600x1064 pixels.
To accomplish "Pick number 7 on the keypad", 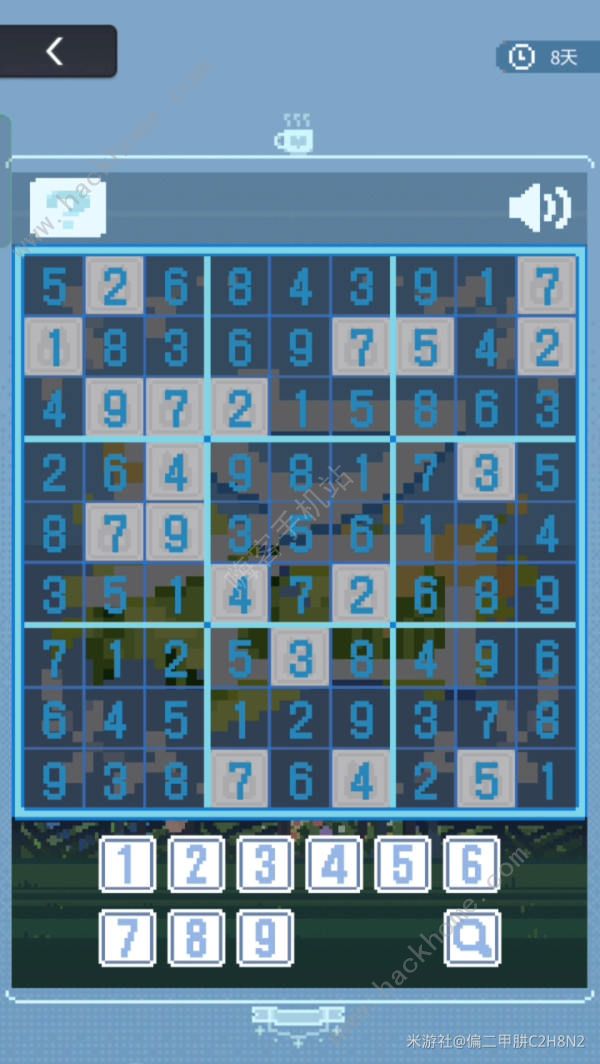I will point(127,938).
